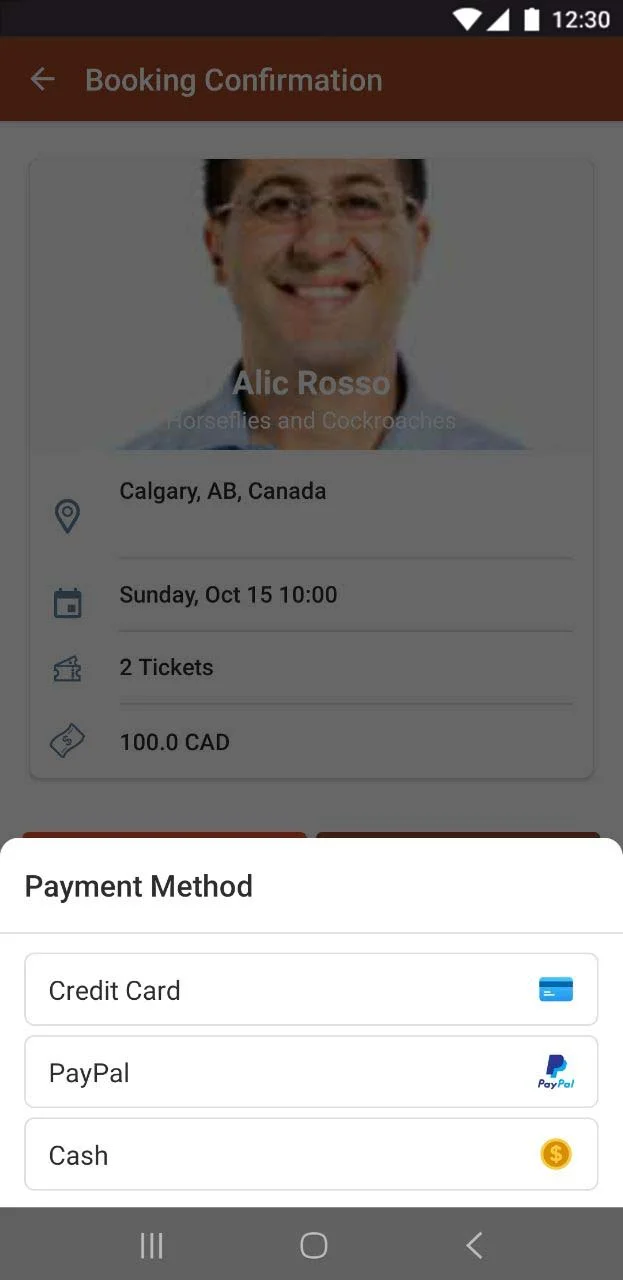Choose PayPal to pay for tickets
Screen dimensions: 623x1280
click(x=311, y=1072)
